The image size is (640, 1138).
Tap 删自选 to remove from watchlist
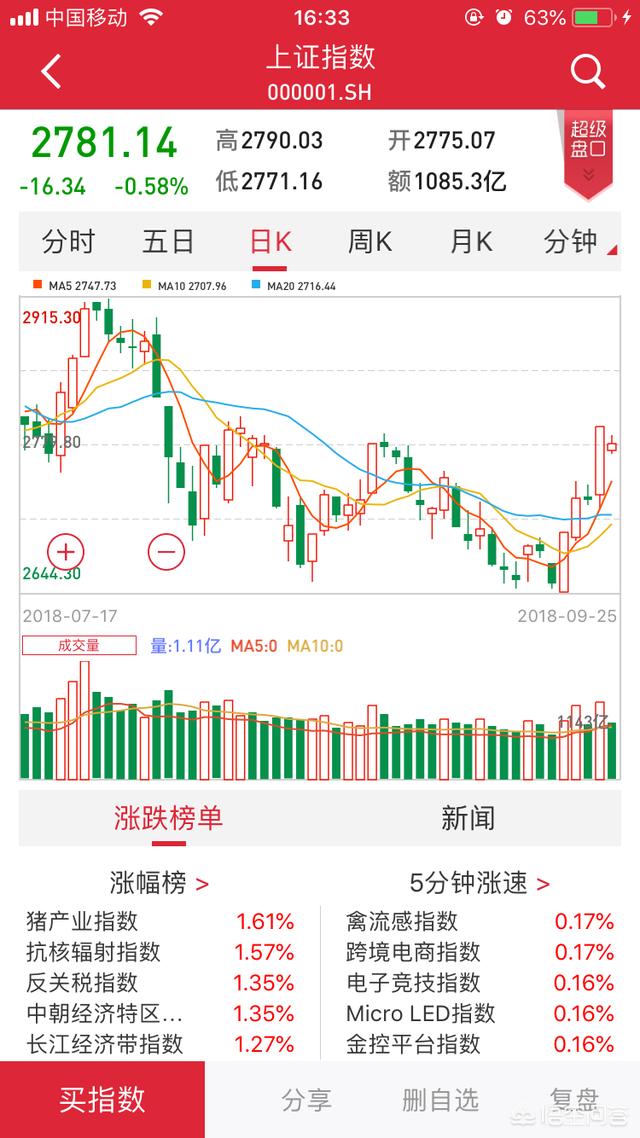(440, 1100)
